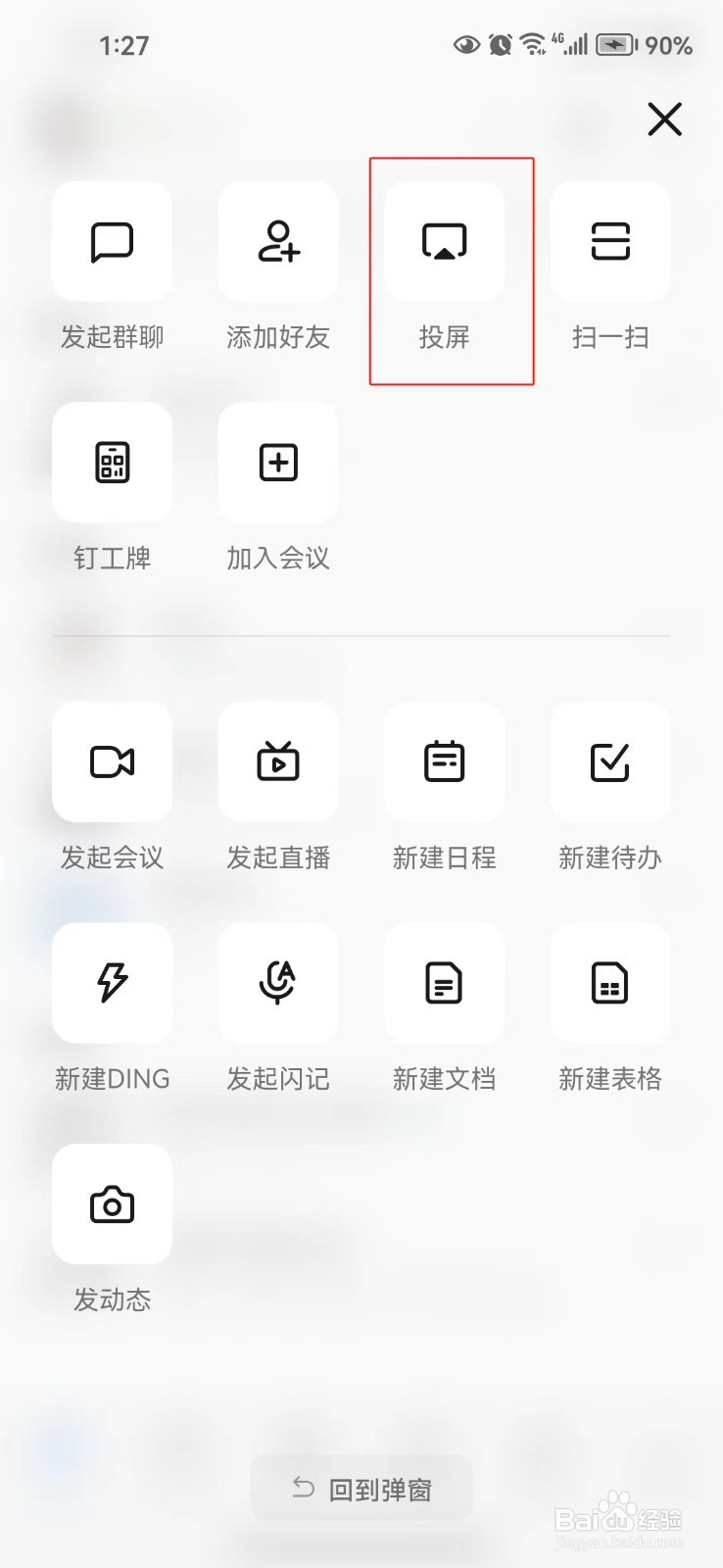
Task: Select 加入会议 to join a meeting
Action: coord(278,463)
